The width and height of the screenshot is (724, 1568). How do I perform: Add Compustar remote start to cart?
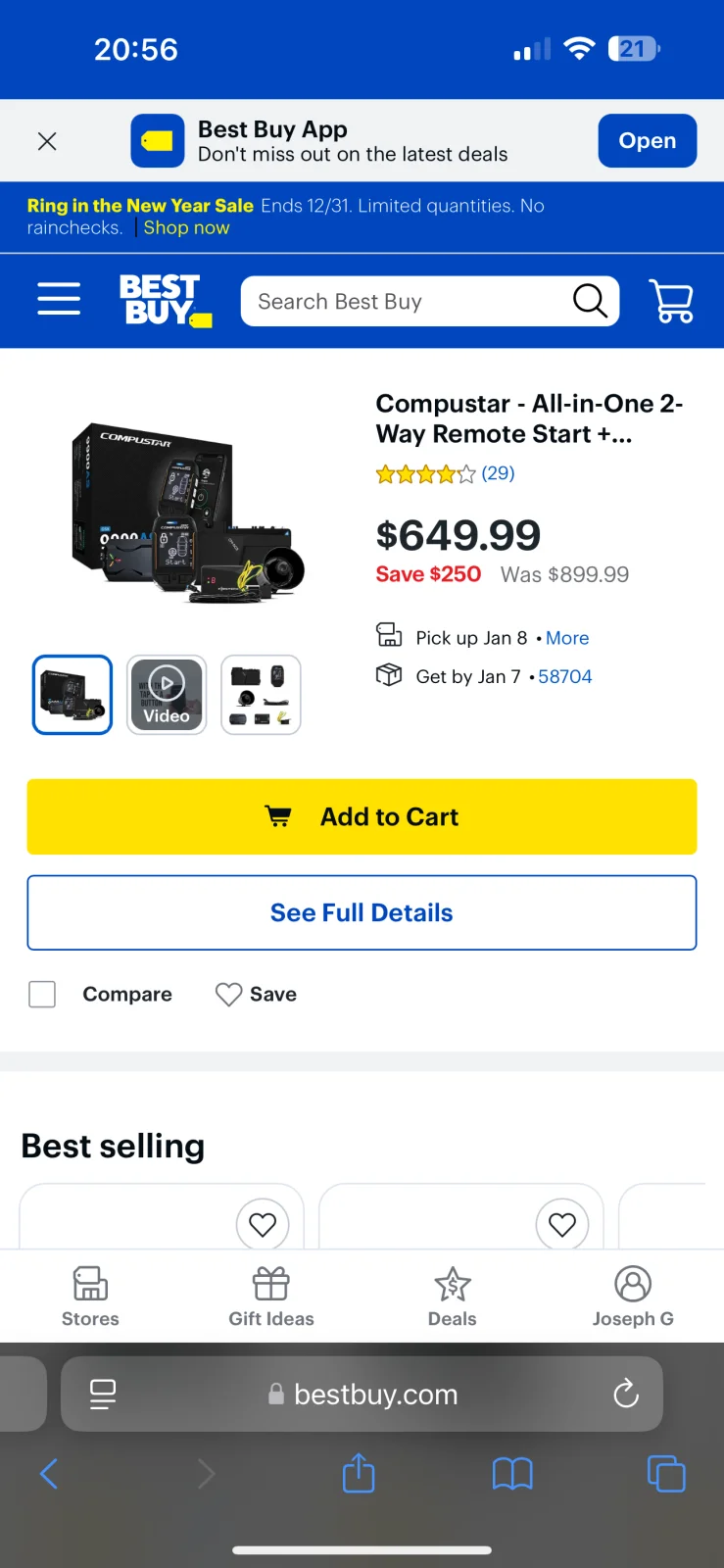362,816
